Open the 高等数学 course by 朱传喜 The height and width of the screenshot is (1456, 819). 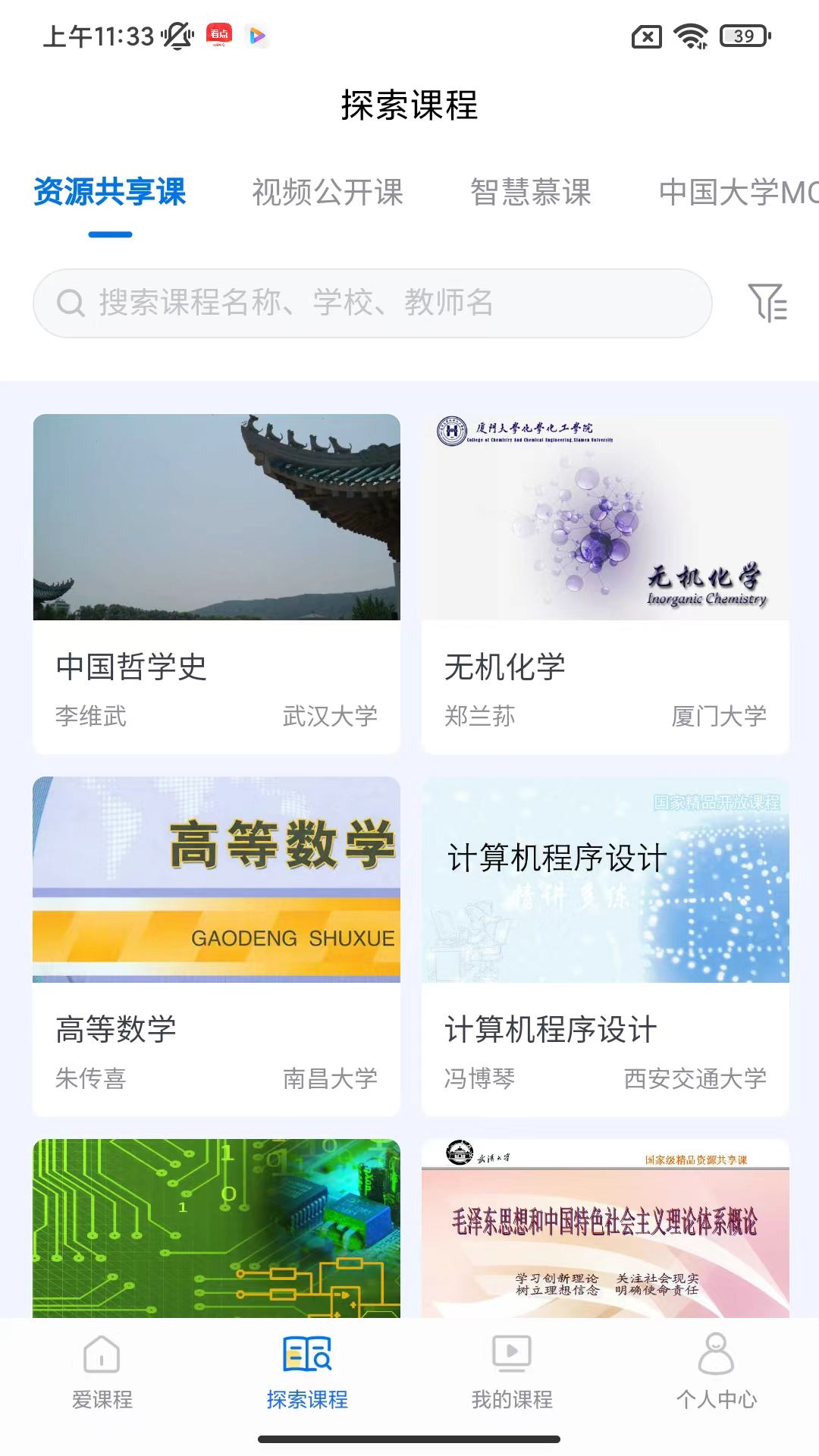pos(217,940)
